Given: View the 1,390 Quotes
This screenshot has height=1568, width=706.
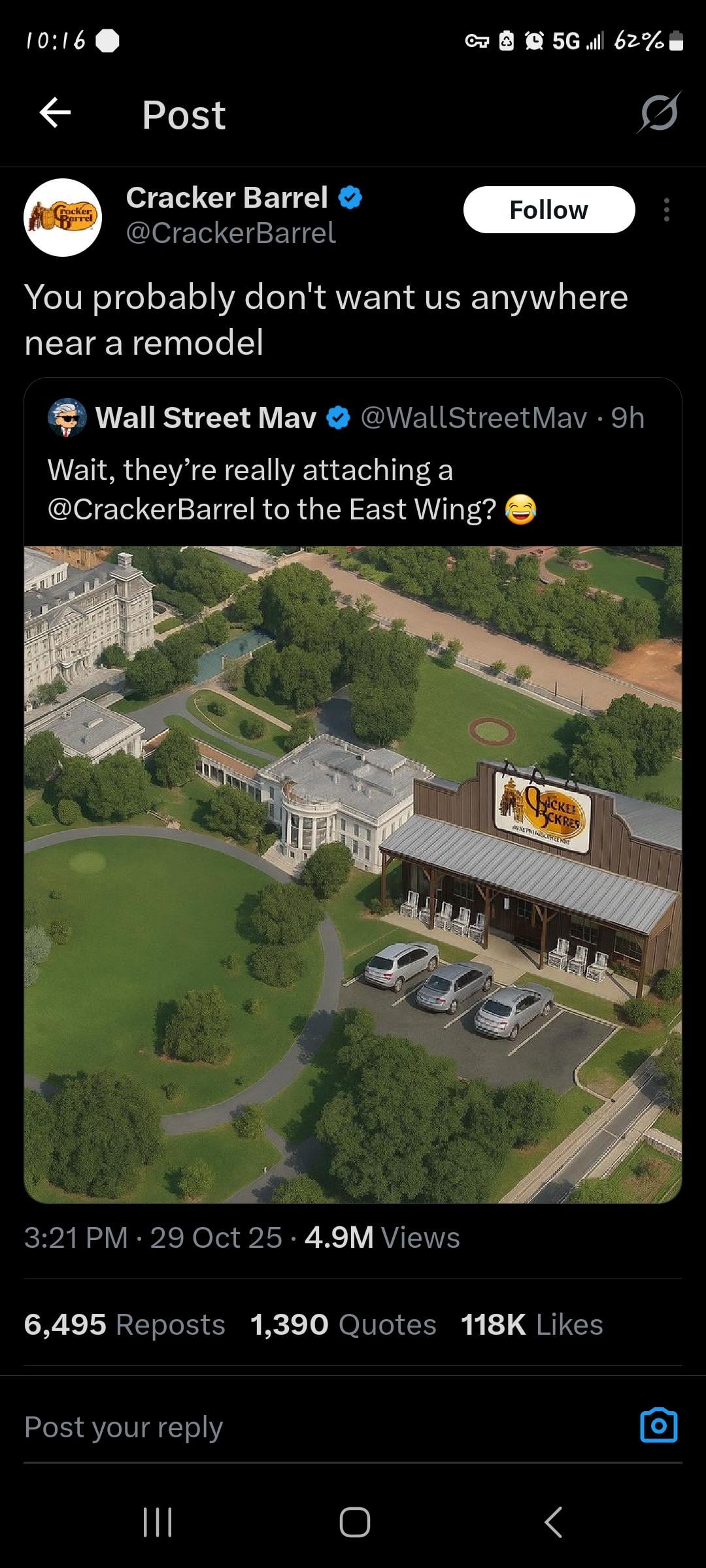Looking at the screenshot, I should click(x=343, y=1324).
